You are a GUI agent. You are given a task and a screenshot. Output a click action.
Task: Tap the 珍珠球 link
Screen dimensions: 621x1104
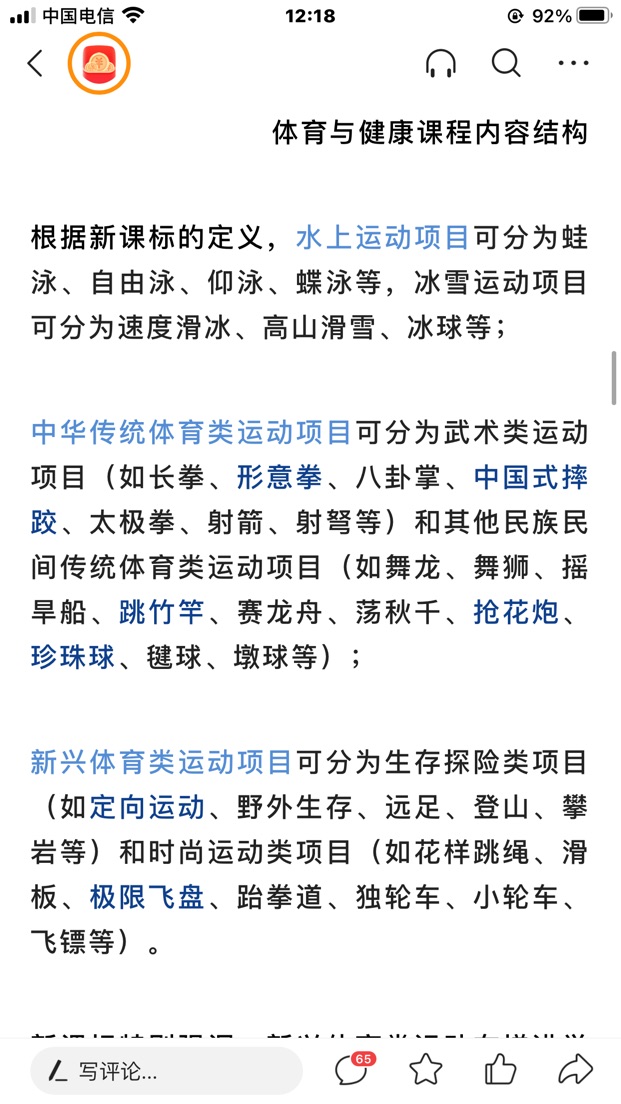point(73,659)
